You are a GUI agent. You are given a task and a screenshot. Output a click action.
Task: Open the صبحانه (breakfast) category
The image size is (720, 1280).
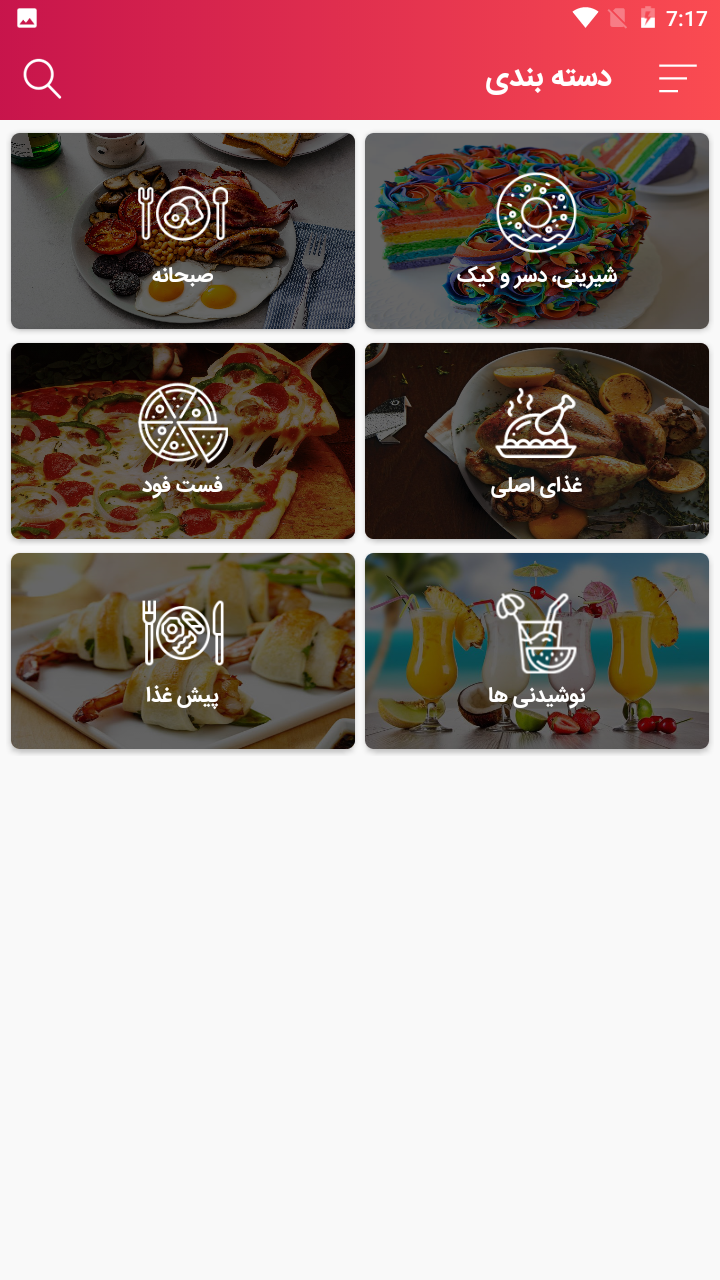point(183,231)
